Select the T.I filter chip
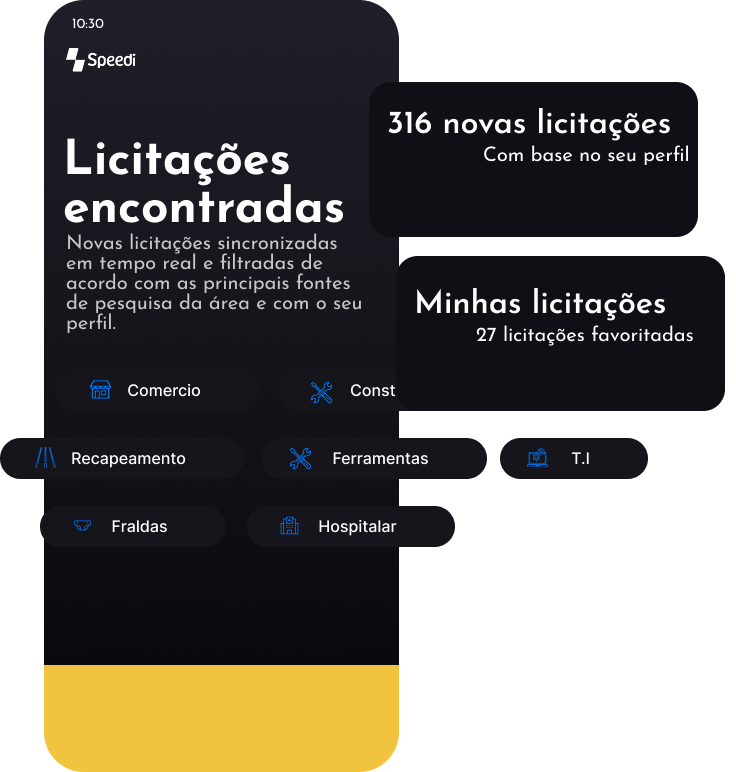Image resolution: width=736 pixels, height=772 pixels. point(574,458)
